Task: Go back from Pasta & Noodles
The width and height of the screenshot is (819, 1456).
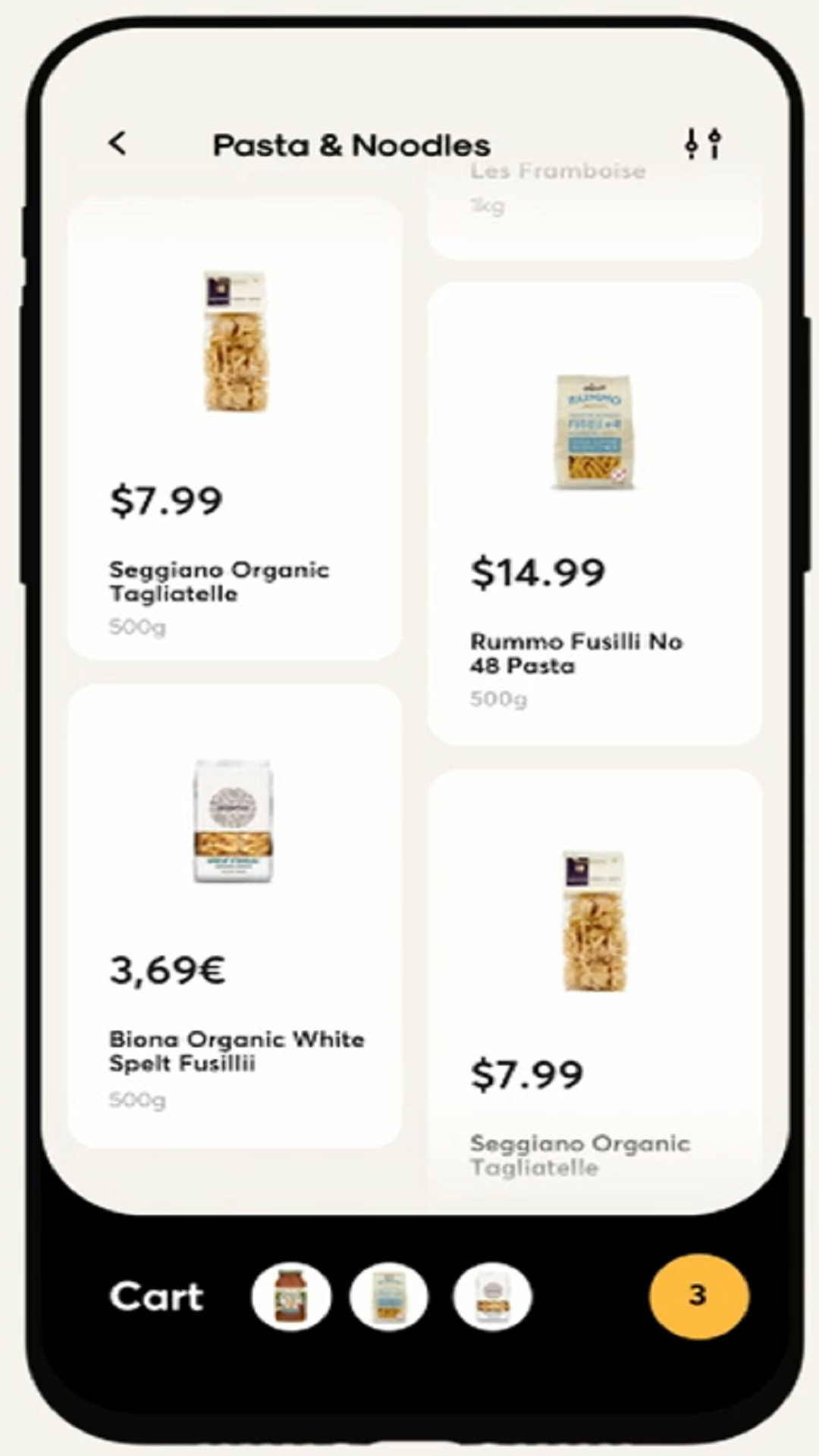Action: point(118,143)
